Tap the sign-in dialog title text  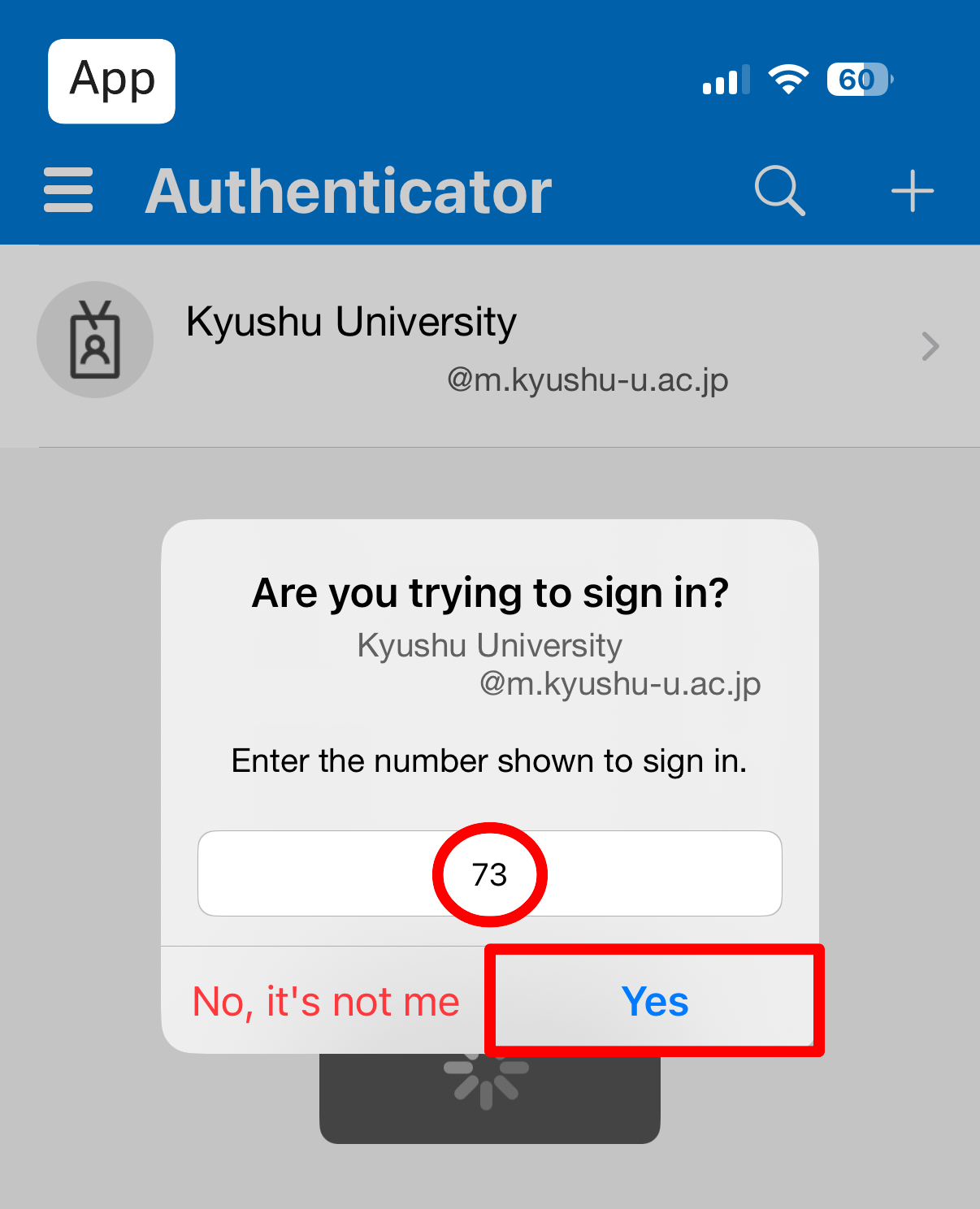click(x=489, y=592)
